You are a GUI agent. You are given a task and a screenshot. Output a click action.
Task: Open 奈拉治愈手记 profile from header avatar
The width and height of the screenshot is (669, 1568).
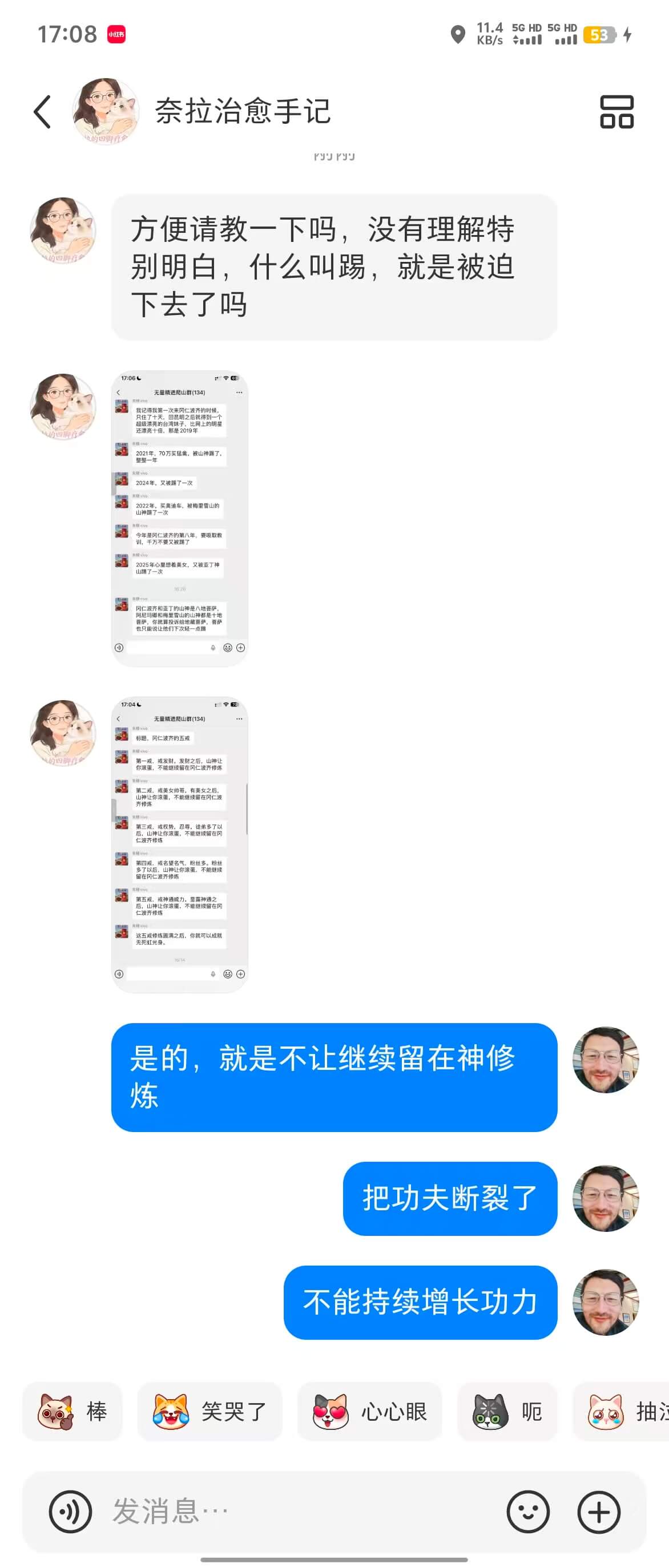point(105,111)
